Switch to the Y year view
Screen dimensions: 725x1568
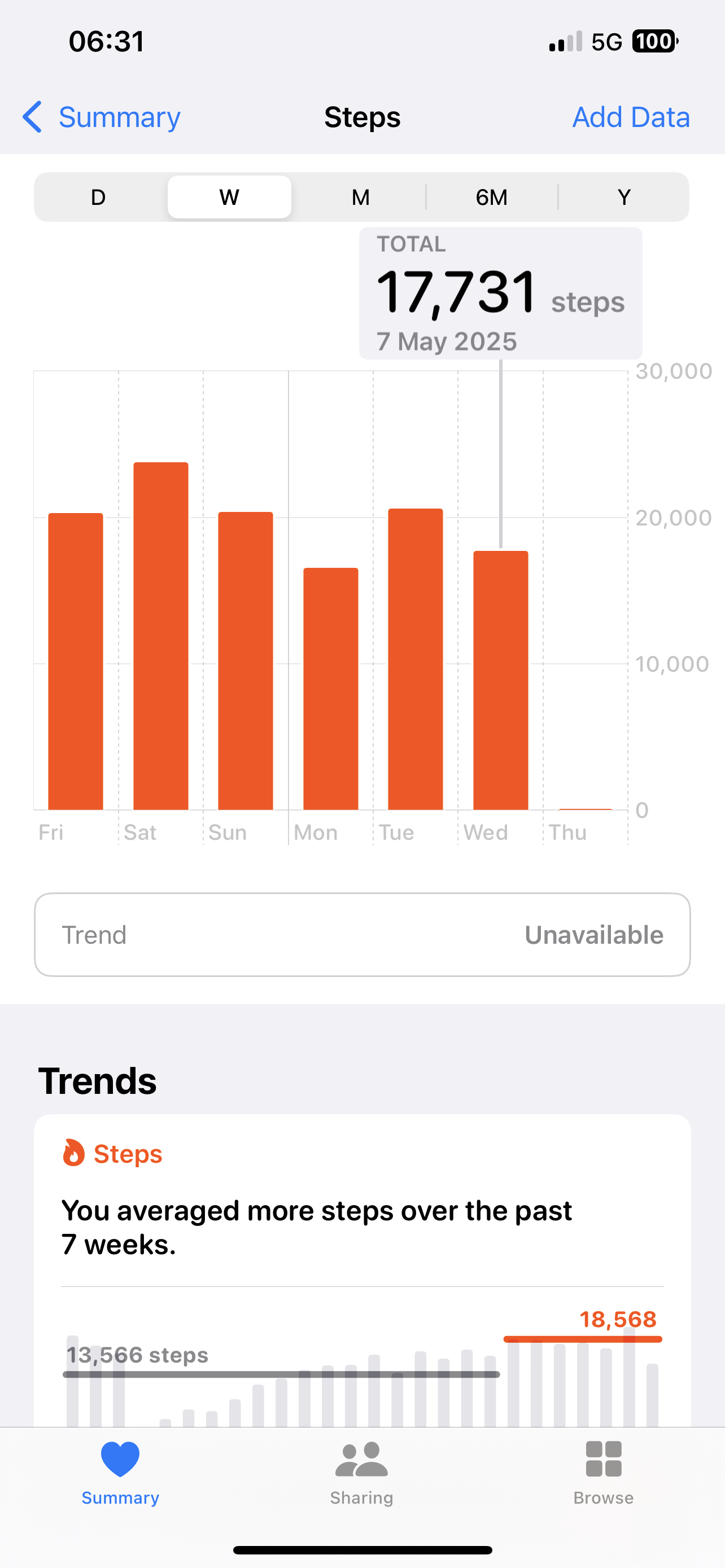624,197
